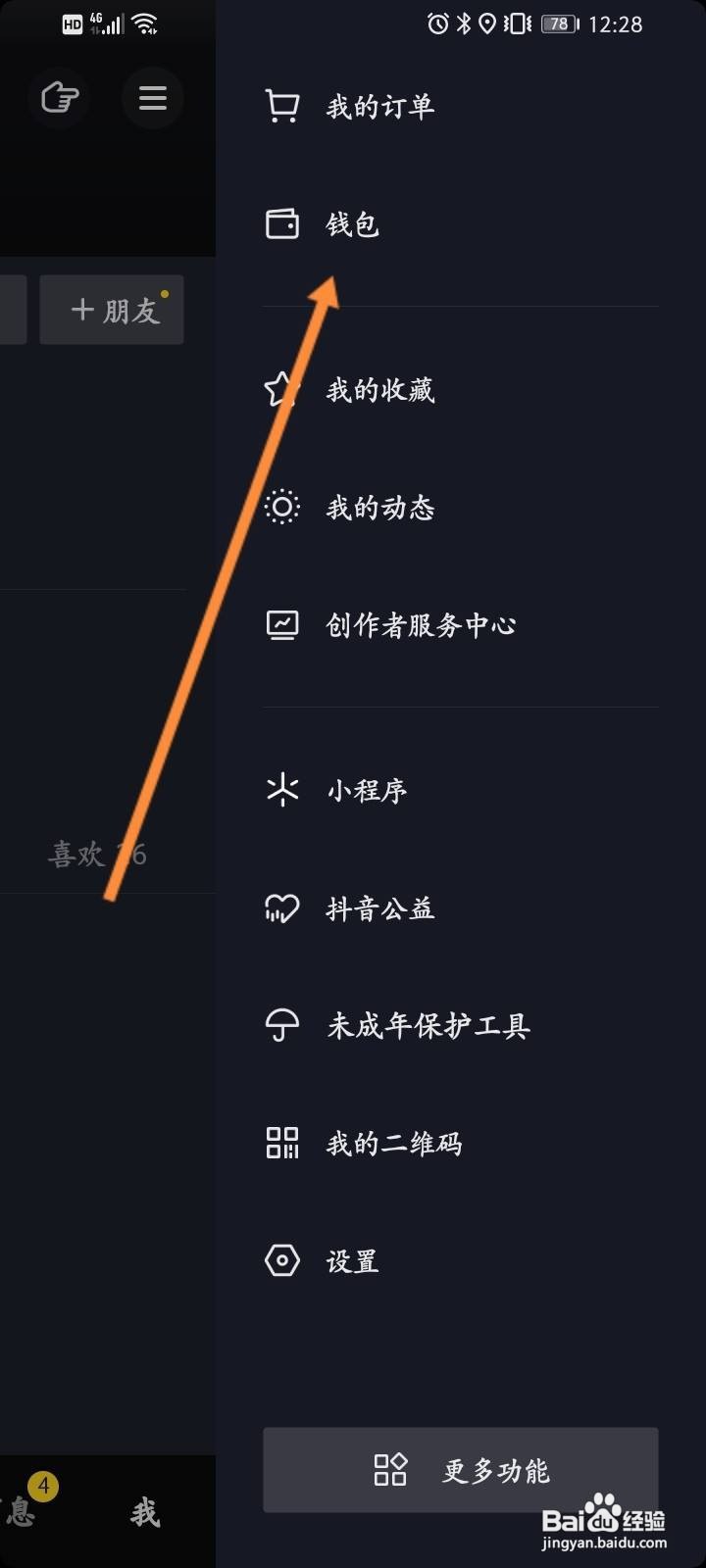Screen dimensions: 706x1568
Task: Select the star icon for 我的收藏
Action: tap(281, 388)
